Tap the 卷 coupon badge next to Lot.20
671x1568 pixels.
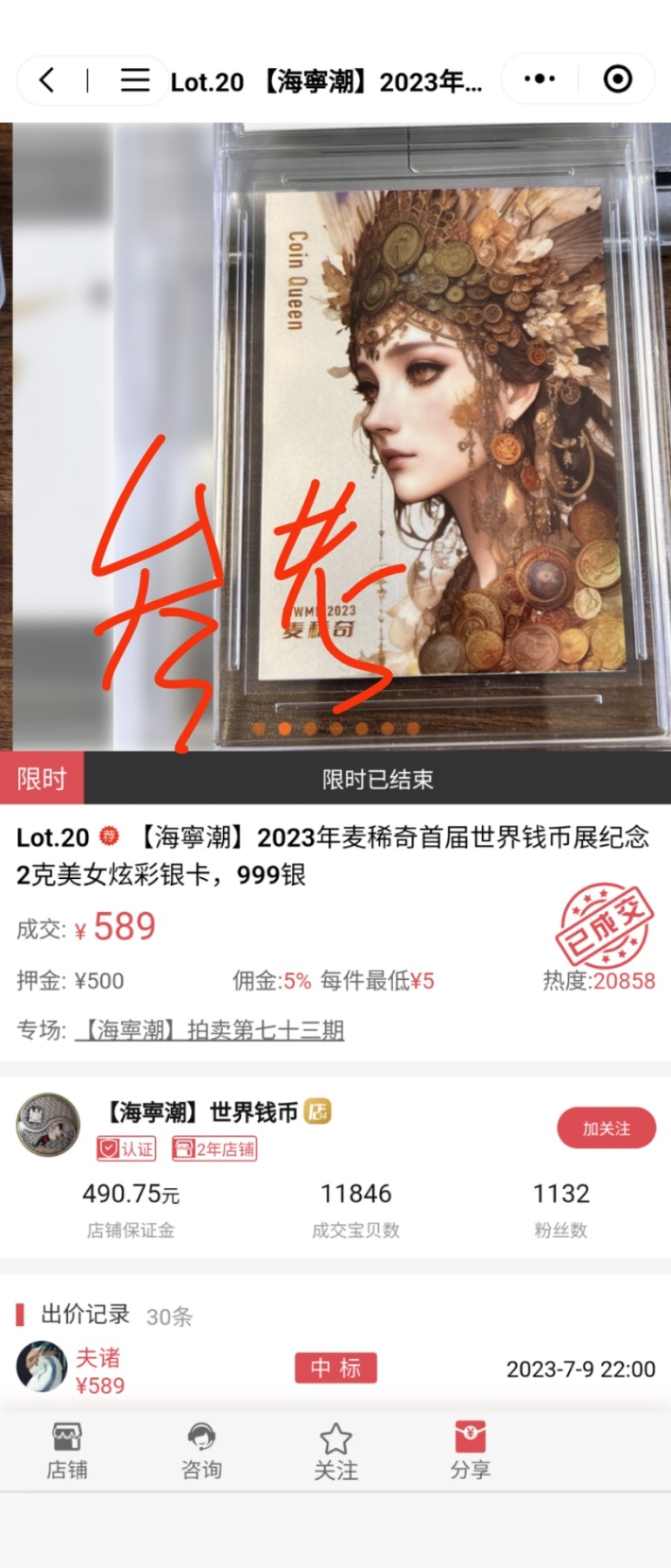tap(111, 838)
